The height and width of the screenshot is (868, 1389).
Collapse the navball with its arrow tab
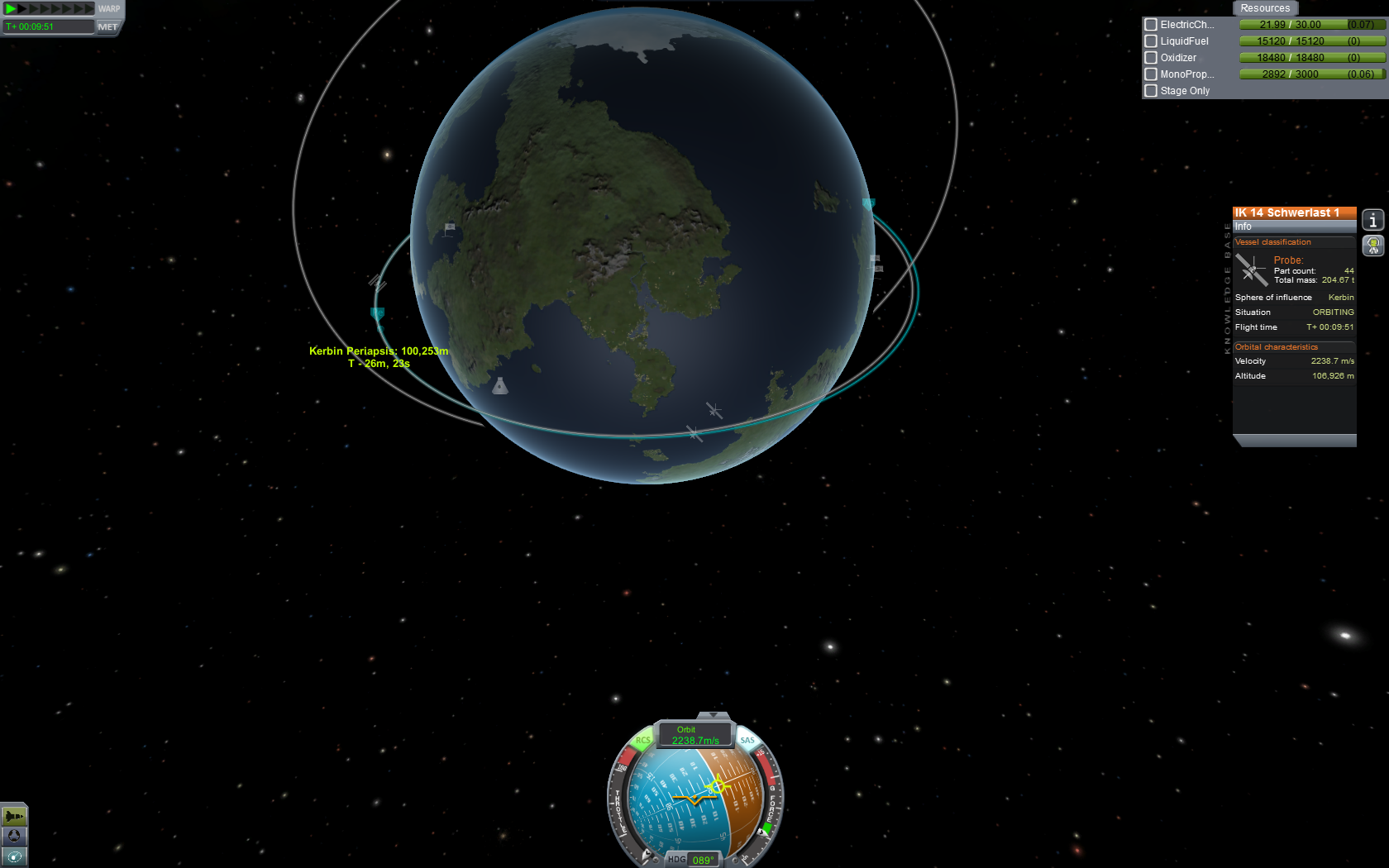713,715
